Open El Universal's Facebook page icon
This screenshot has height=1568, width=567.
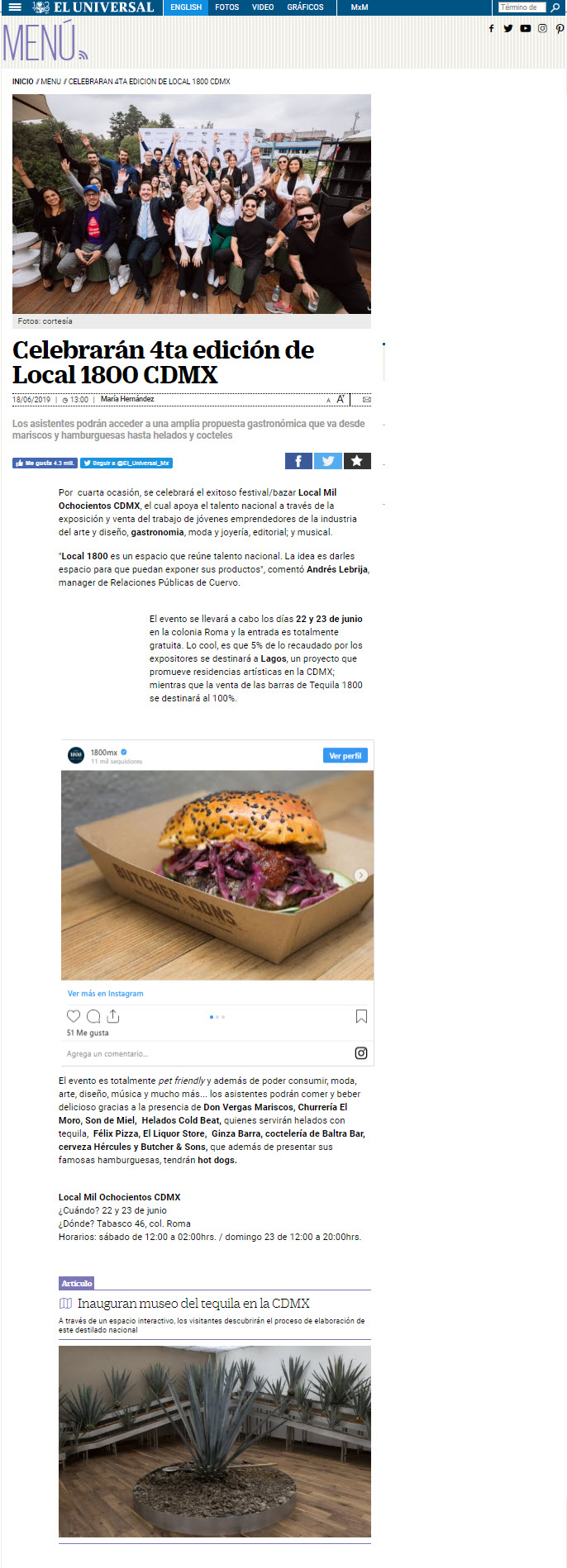pyautogui.click(x=491, y=28)
